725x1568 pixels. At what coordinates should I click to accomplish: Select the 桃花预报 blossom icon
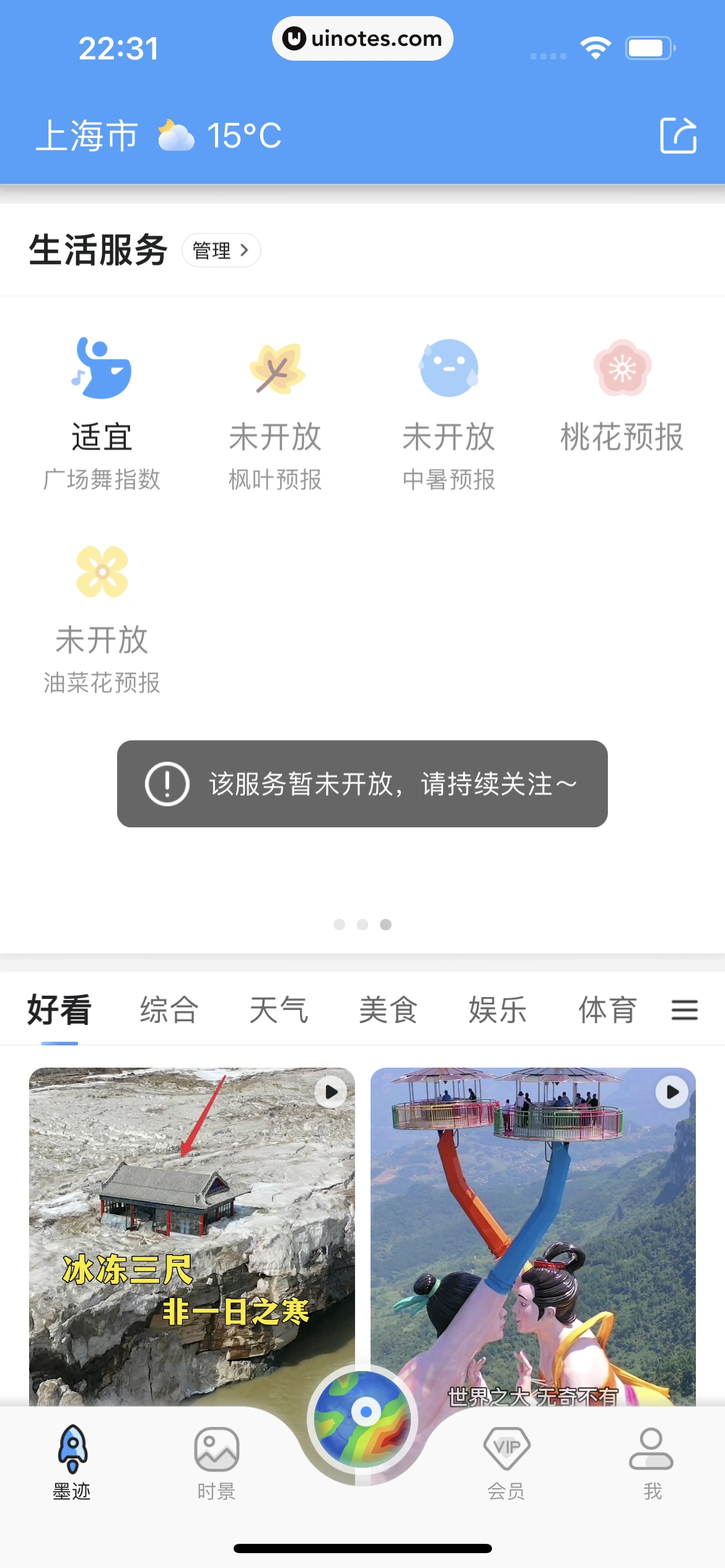click(x=623, y=368)
